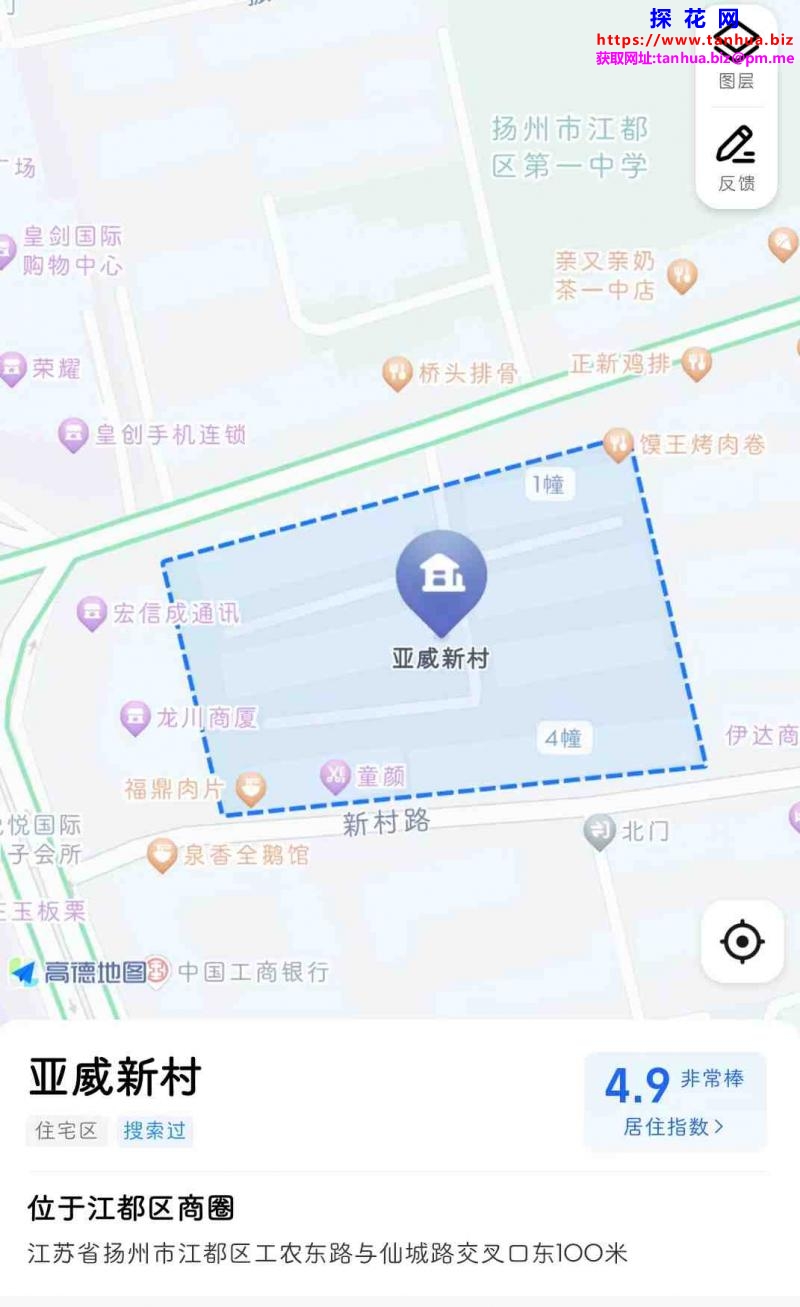This screenshot has height=1307, width=800.
Task: Tap the 反馈 feedback button
Action: (x=736, y=158)
